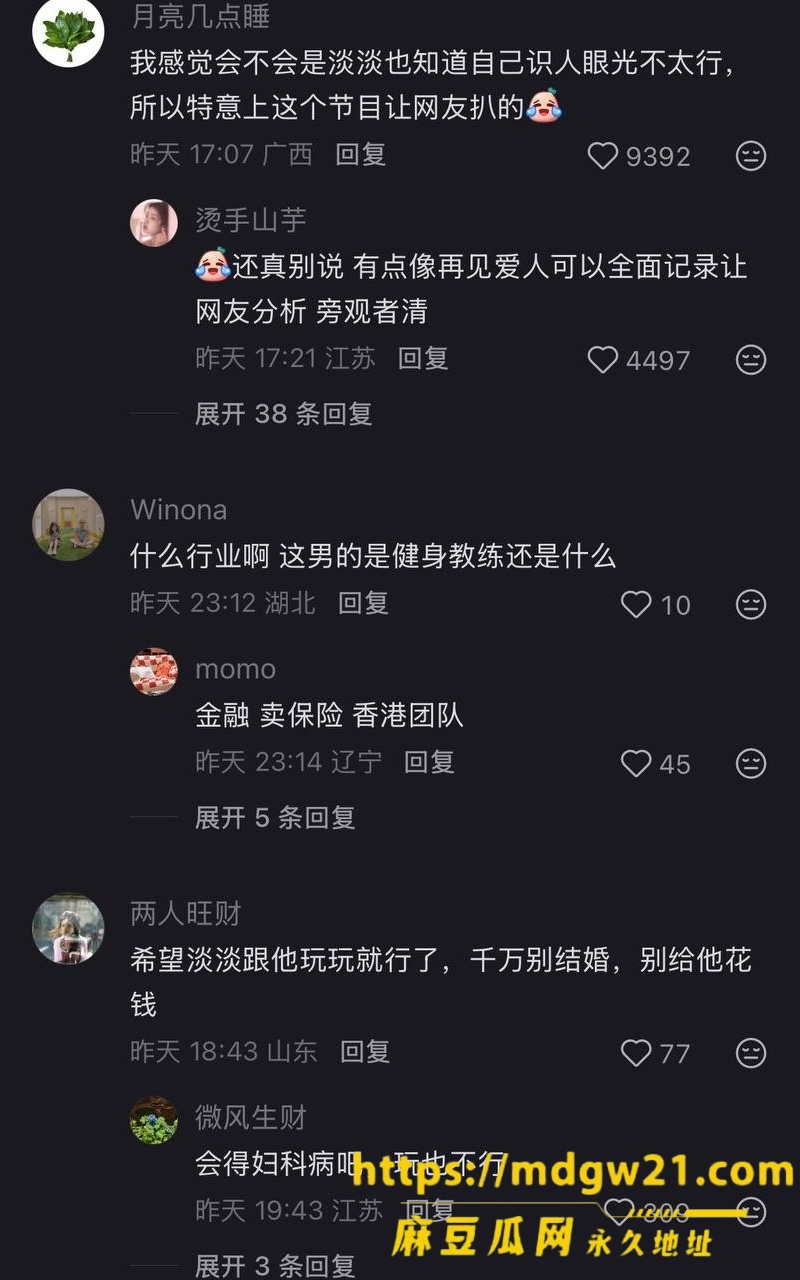Expand the 38 hidden replies
Viewport: 800px width, 1280px height.
click(283, 413)
